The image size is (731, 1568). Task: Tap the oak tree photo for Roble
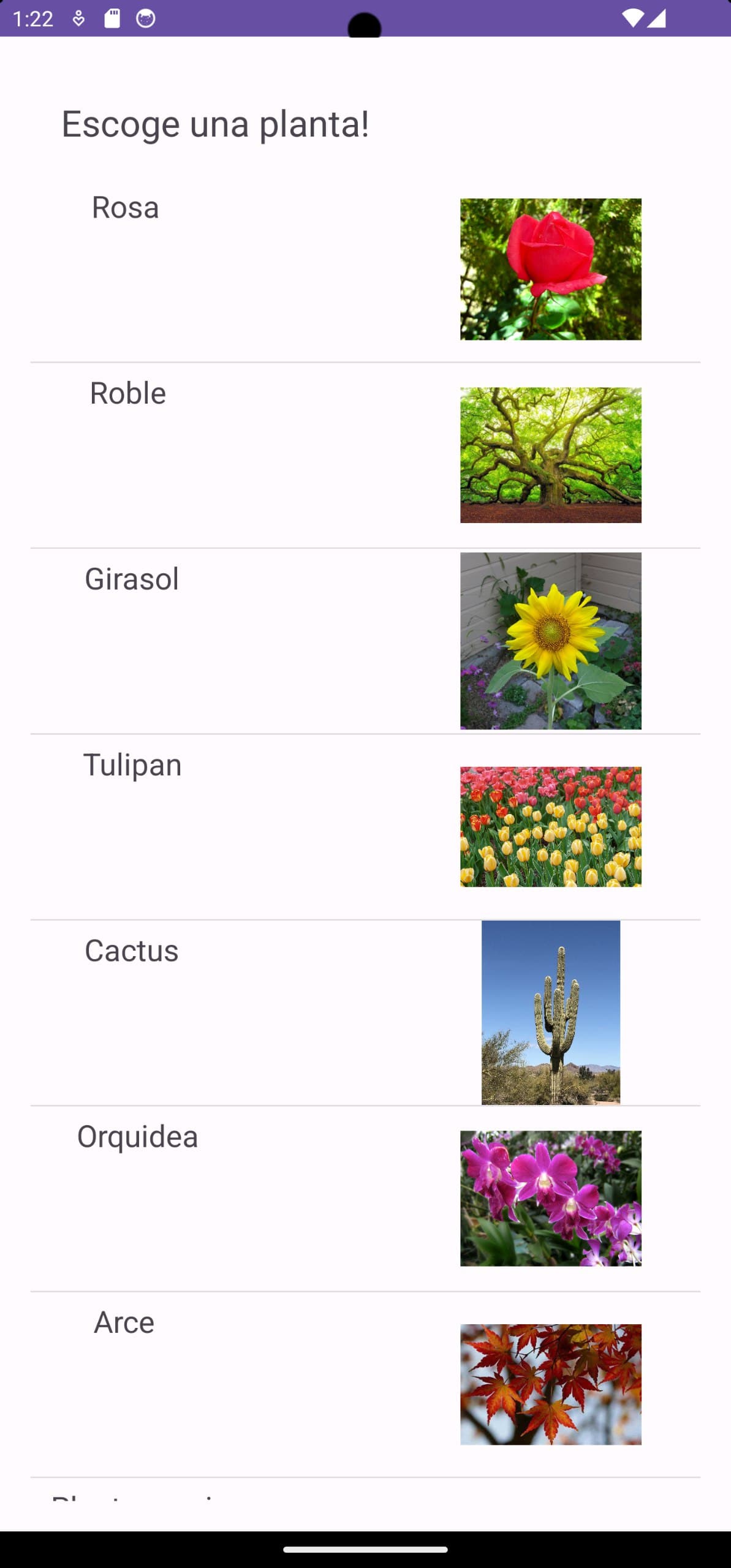tap(550, 456)
